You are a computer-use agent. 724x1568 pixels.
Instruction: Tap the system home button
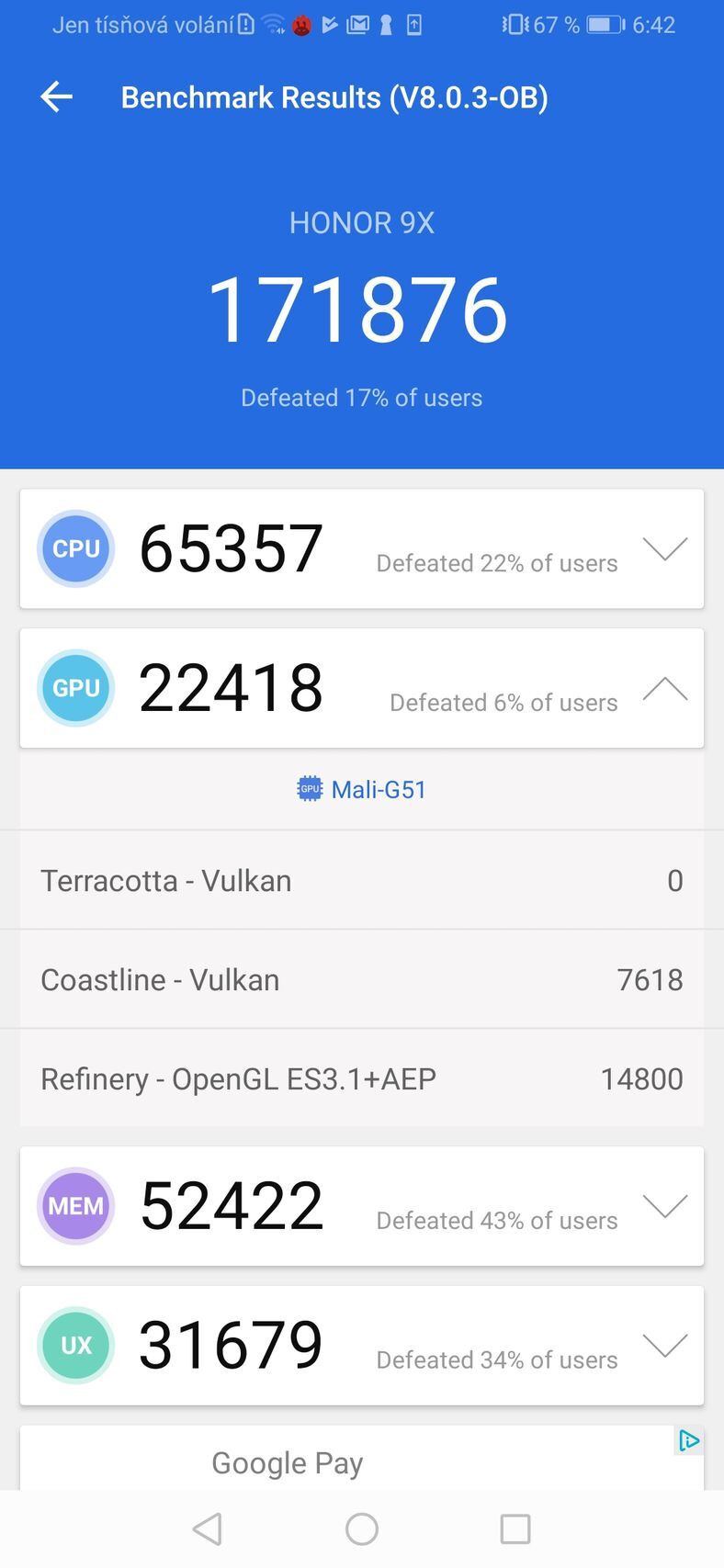coord(361,1529)
